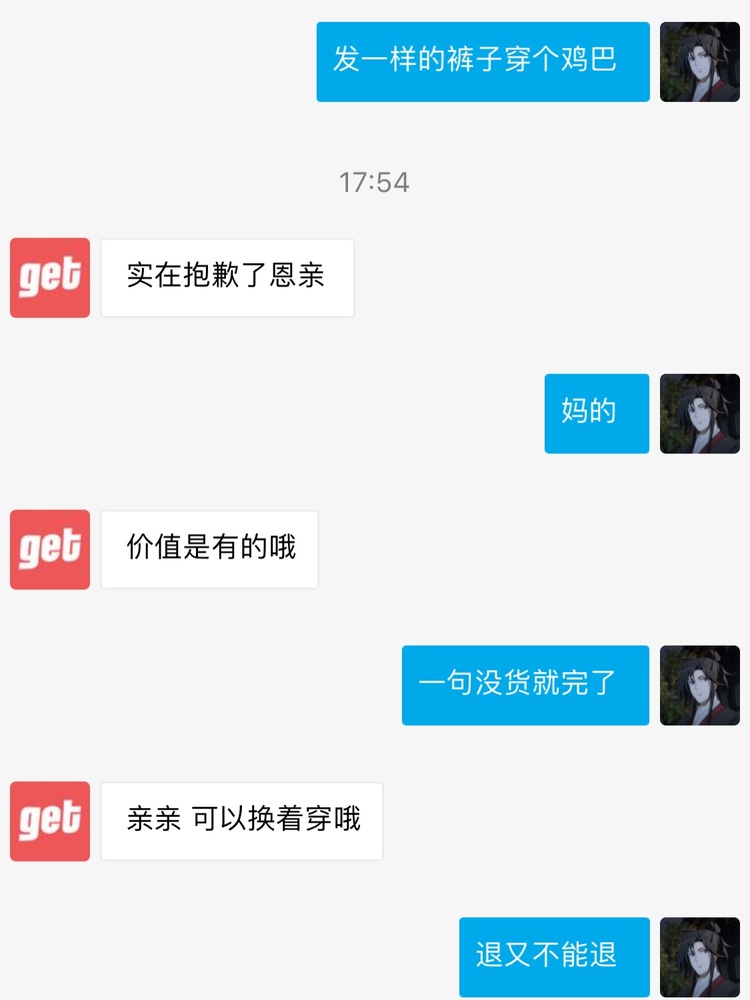Open get avatar beside "价值是有的哦"

[50, 549]
